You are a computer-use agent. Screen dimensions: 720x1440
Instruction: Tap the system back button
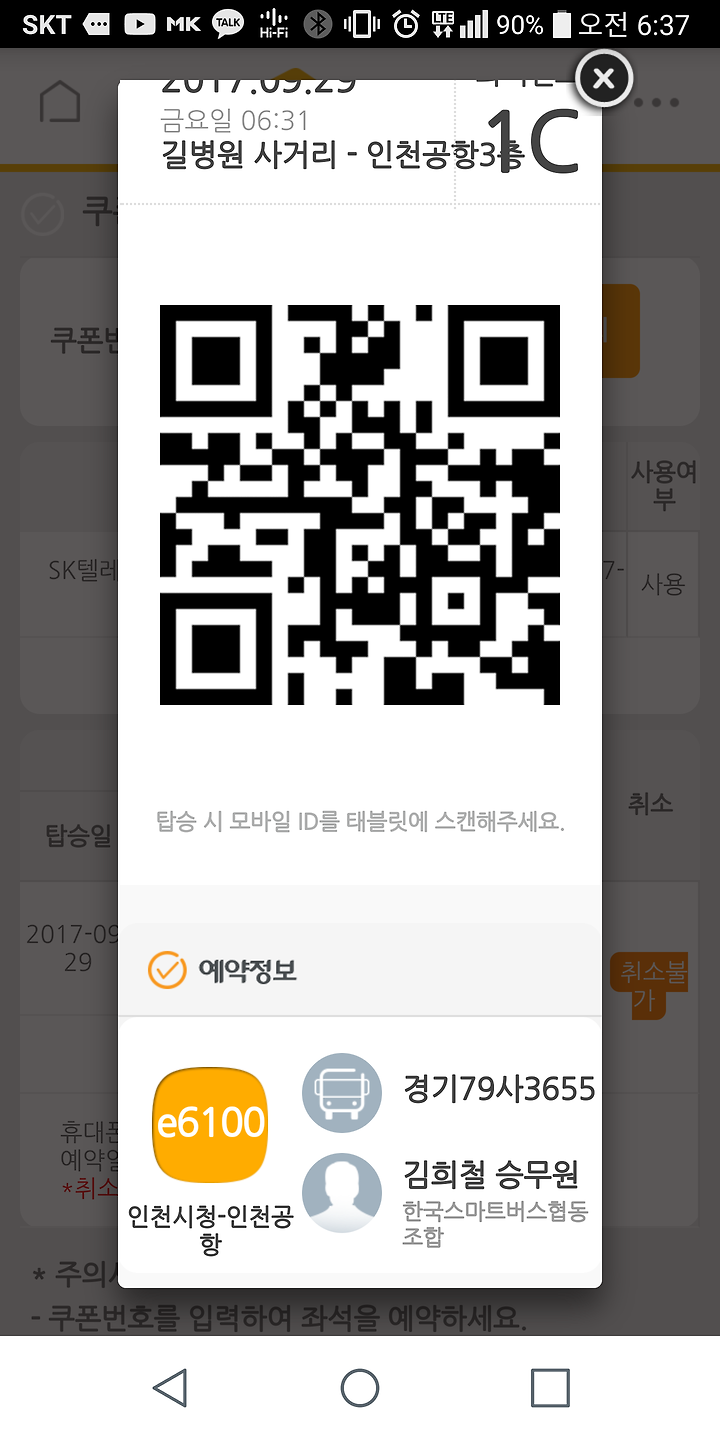pos(170,1388)
